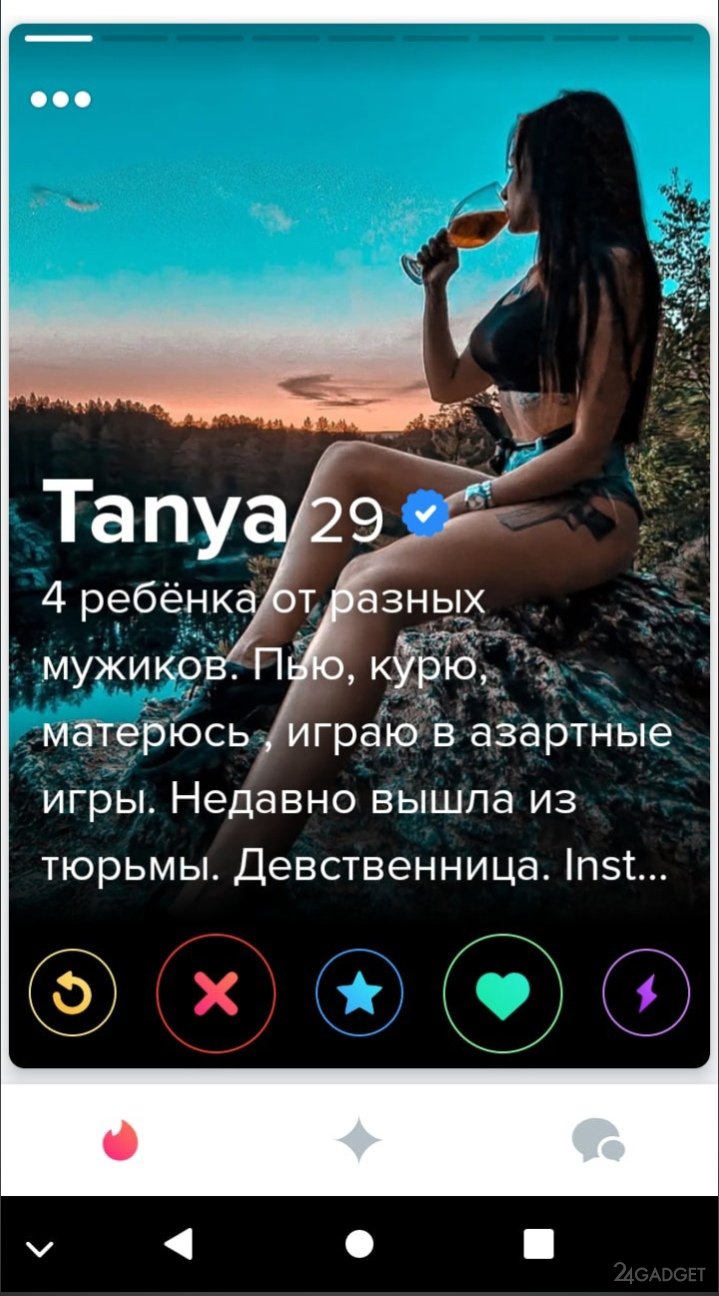Like Tanya with the green heart
Viewport: 719px width, 1296px height.
(x=503, y=992)
